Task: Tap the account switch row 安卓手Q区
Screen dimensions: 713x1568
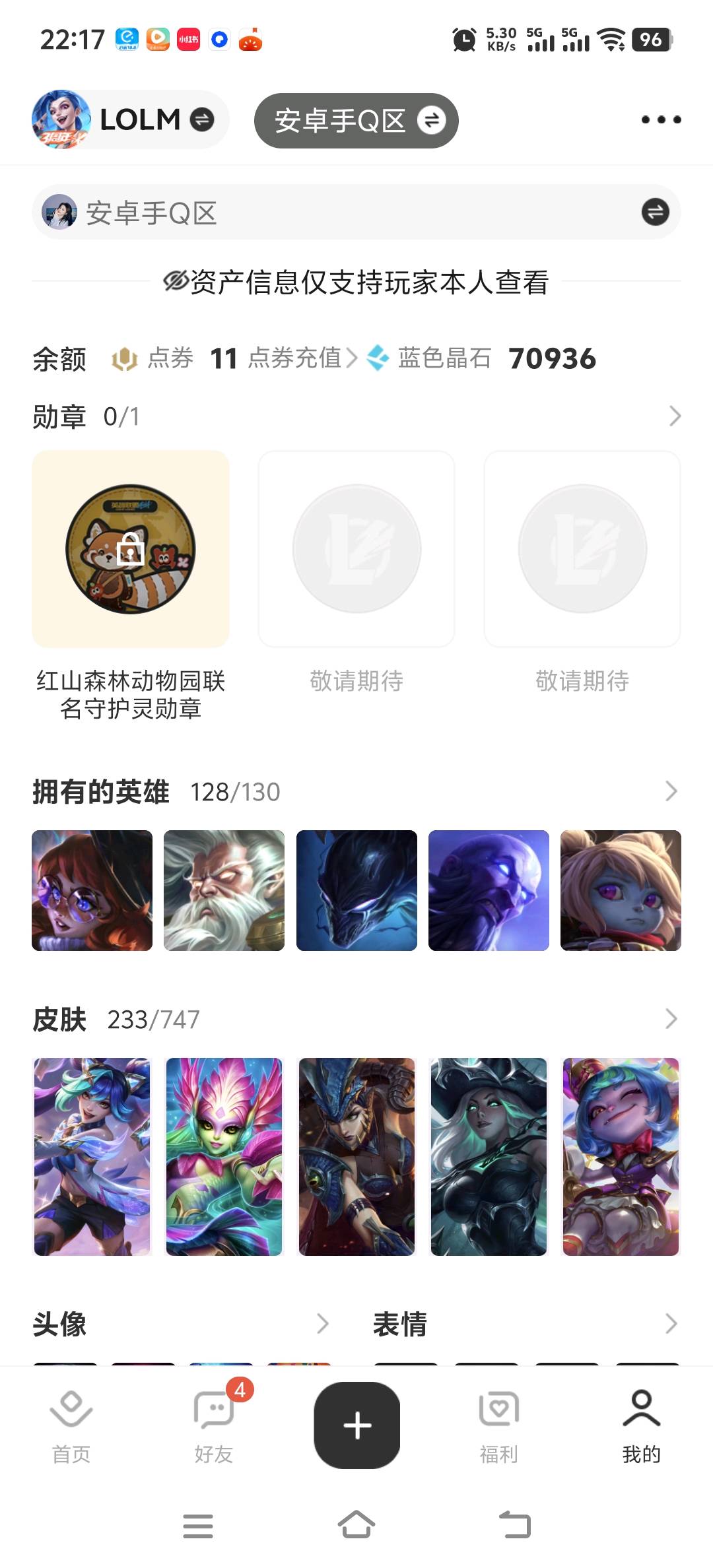Action: 356,212
